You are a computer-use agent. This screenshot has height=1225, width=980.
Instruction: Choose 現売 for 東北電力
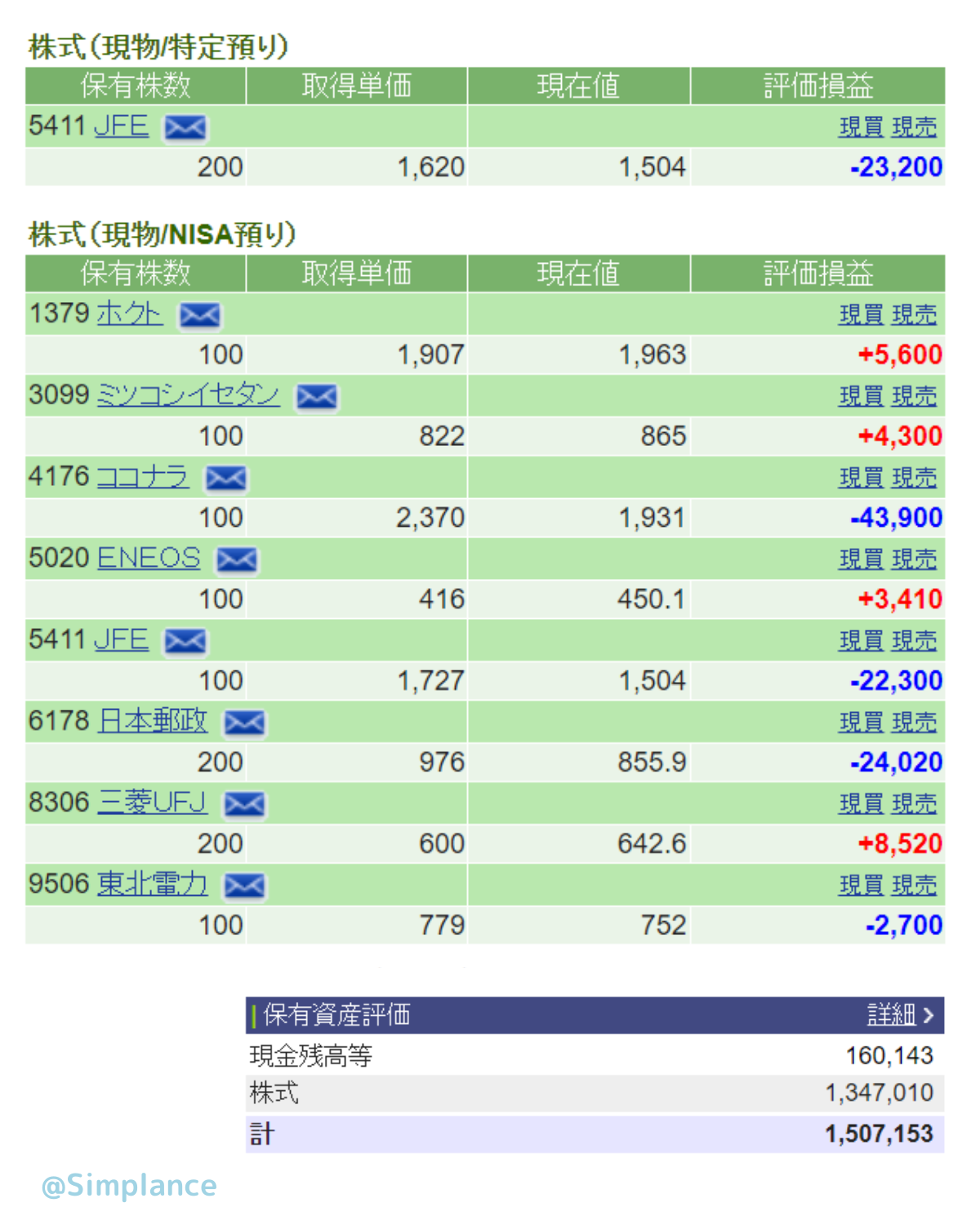[x=914, y=886]
